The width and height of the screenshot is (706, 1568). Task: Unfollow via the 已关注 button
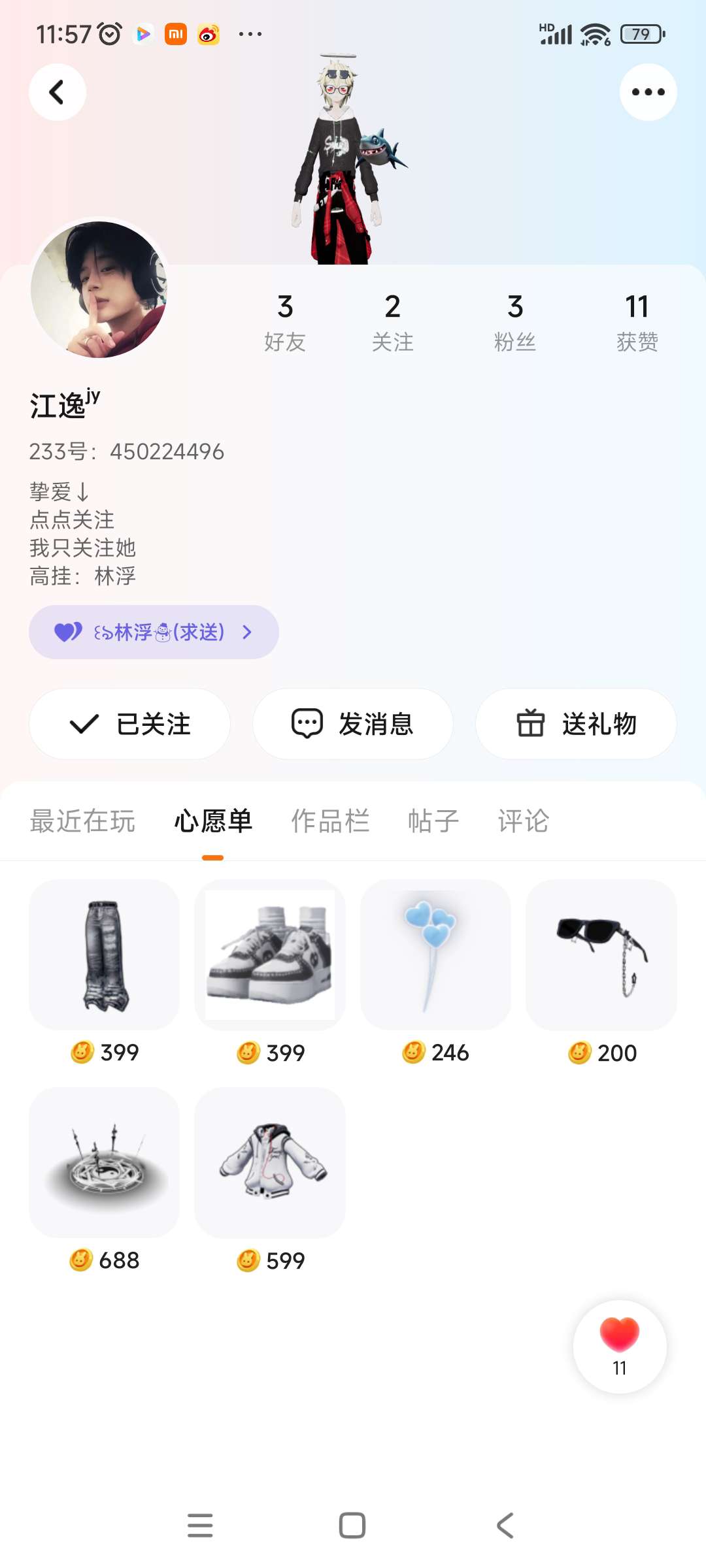(x=129, y=724)
